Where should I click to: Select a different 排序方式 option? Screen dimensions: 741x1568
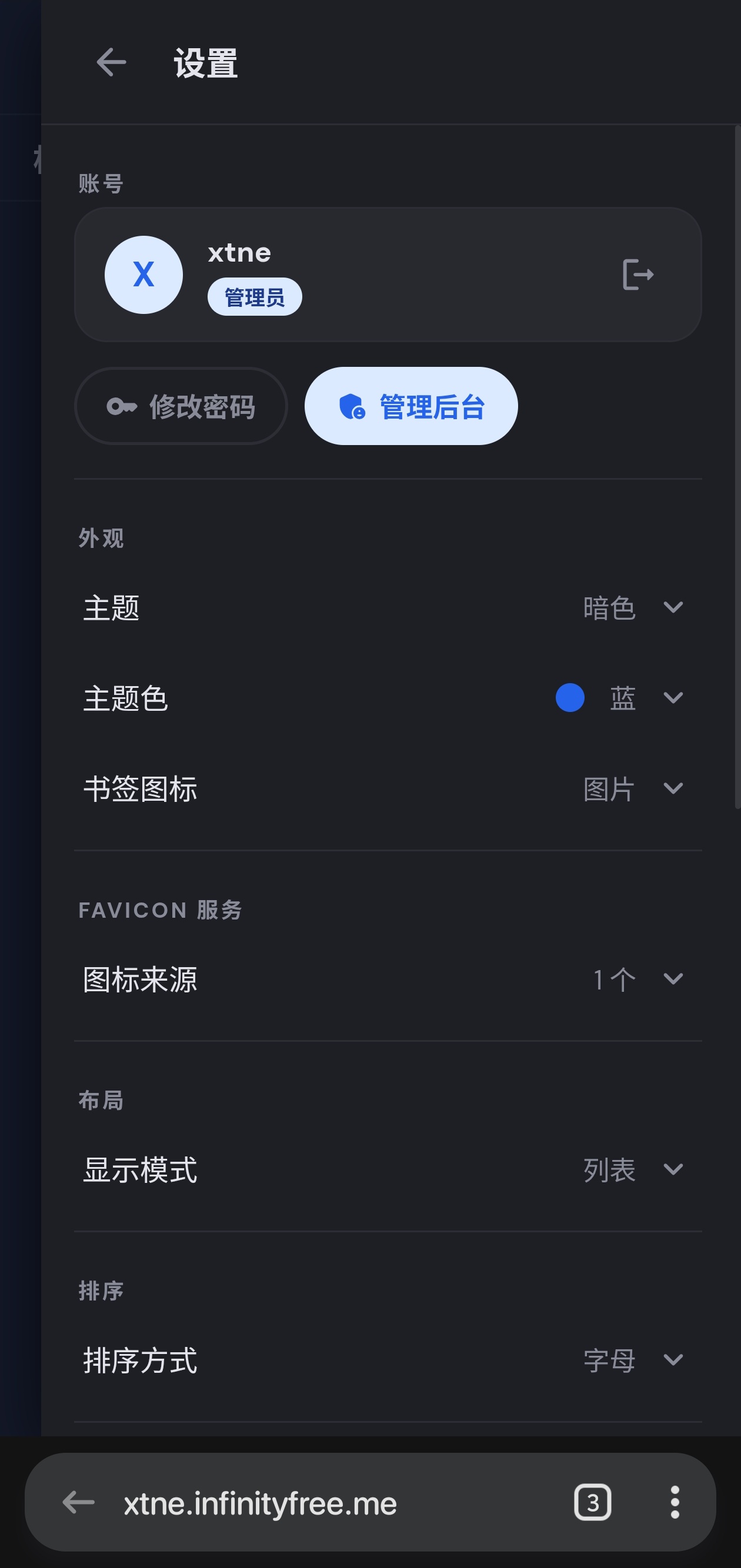pyautogui.click(x=633, y=1360)
